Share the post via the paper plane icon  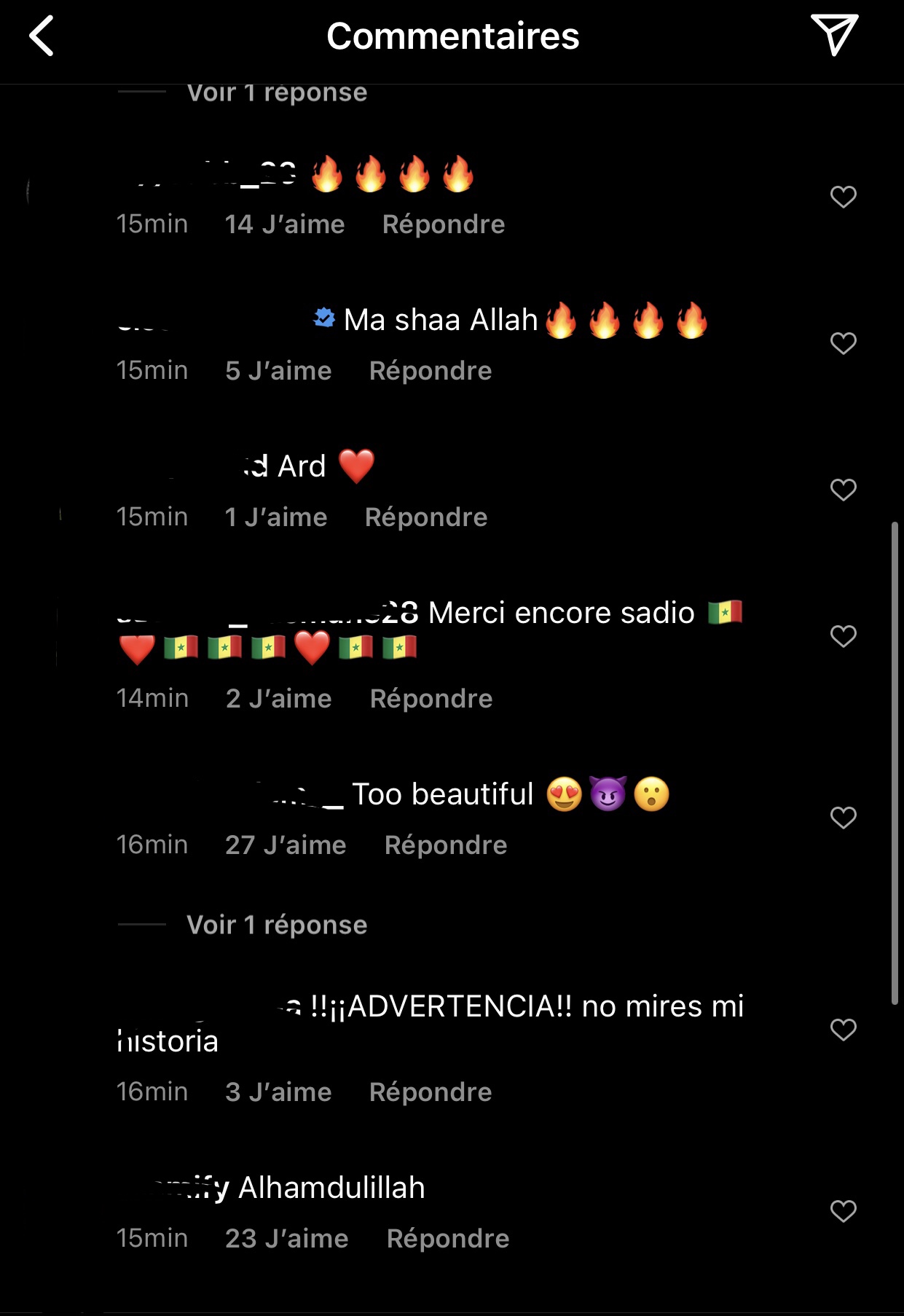click(834, 35)
